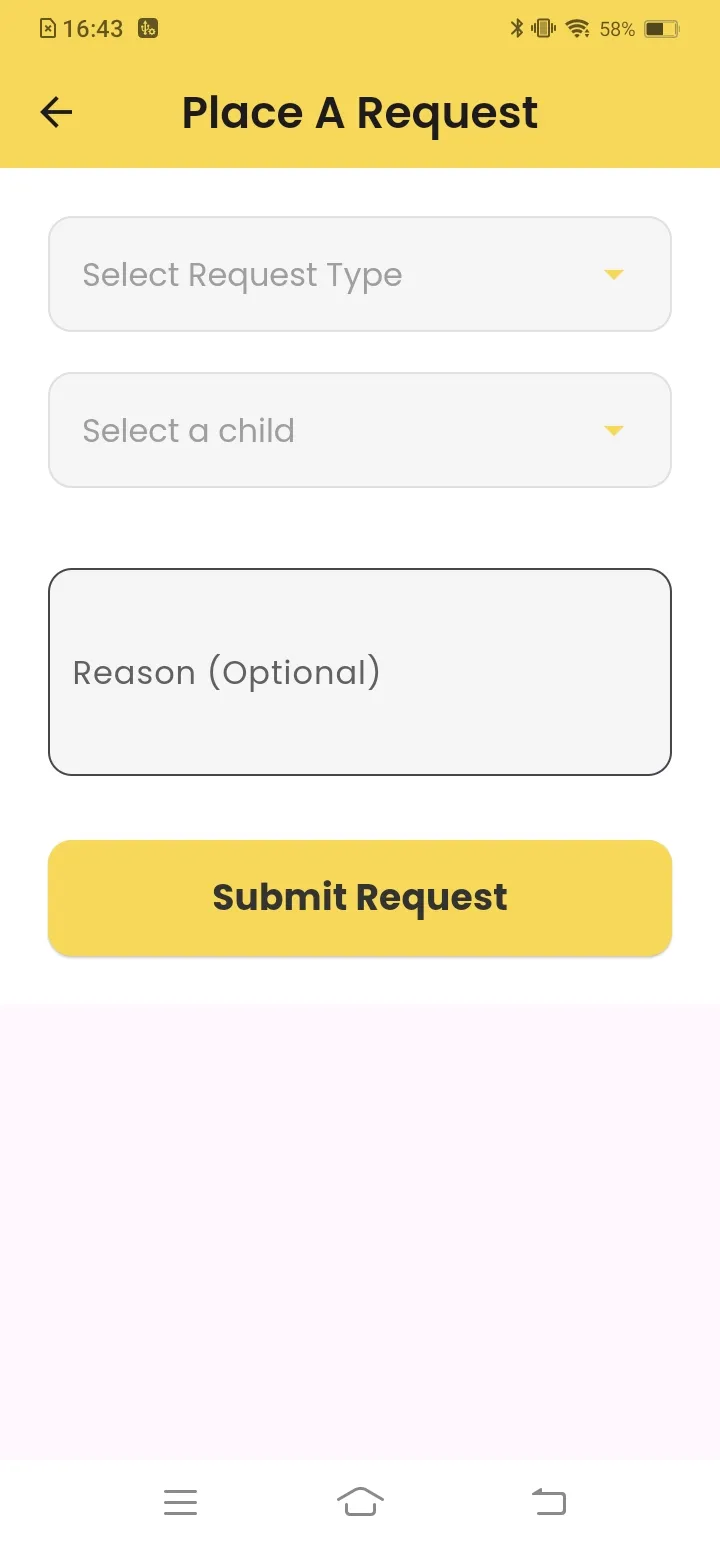
Task: Open the Select Request Type dropdown
Action: pyautogui.click(x=360, y=274)
